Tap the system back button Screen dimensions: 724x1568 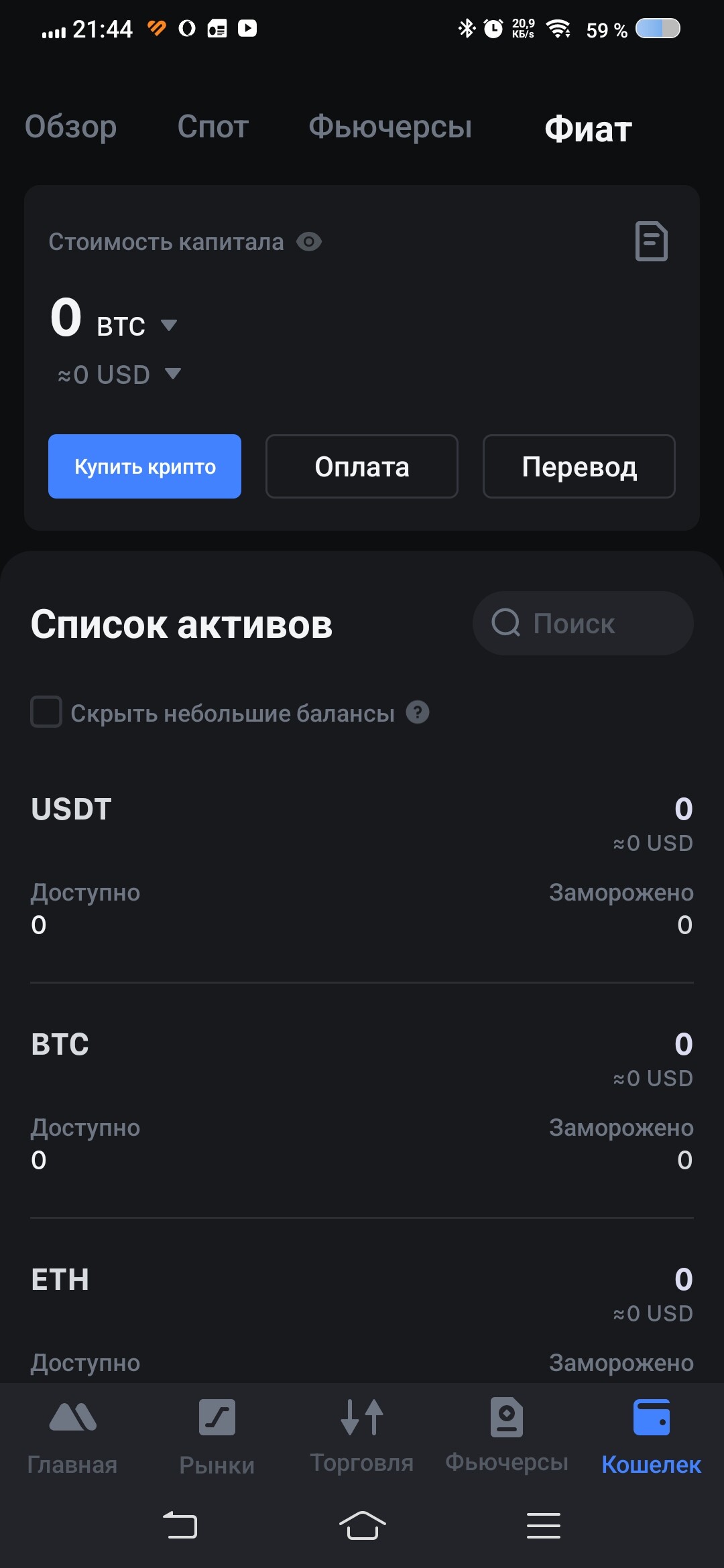coord(180,1525)
